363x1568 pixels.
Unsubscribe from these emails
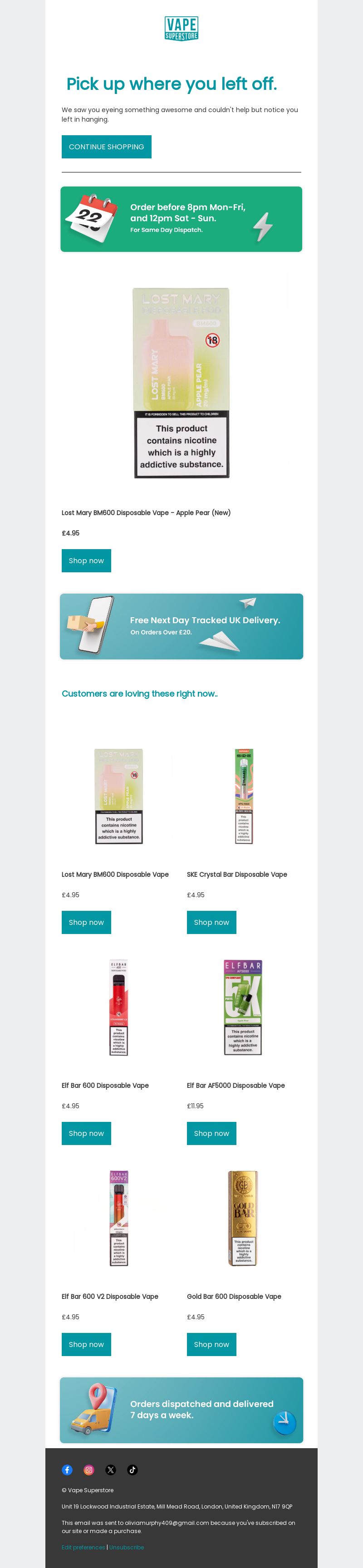(127, 1547)
